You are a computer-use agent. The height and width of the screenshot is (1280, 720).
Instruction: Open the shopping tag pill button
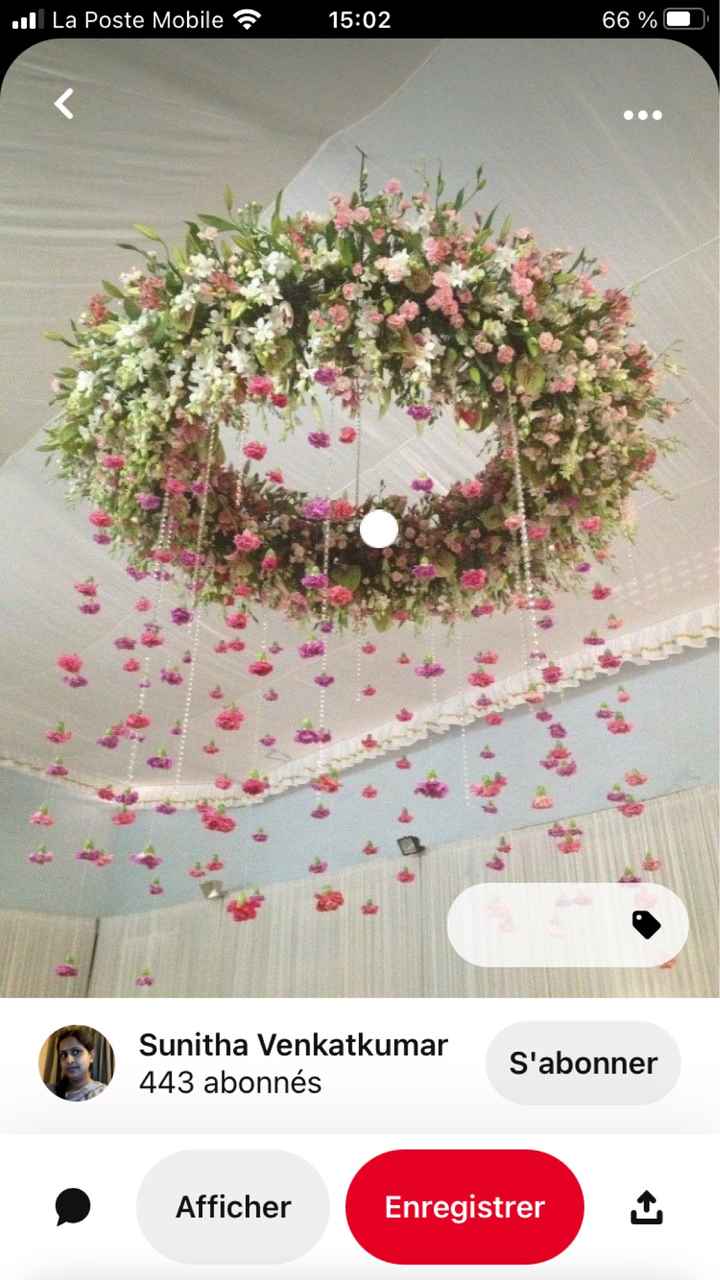pos(568,925)
